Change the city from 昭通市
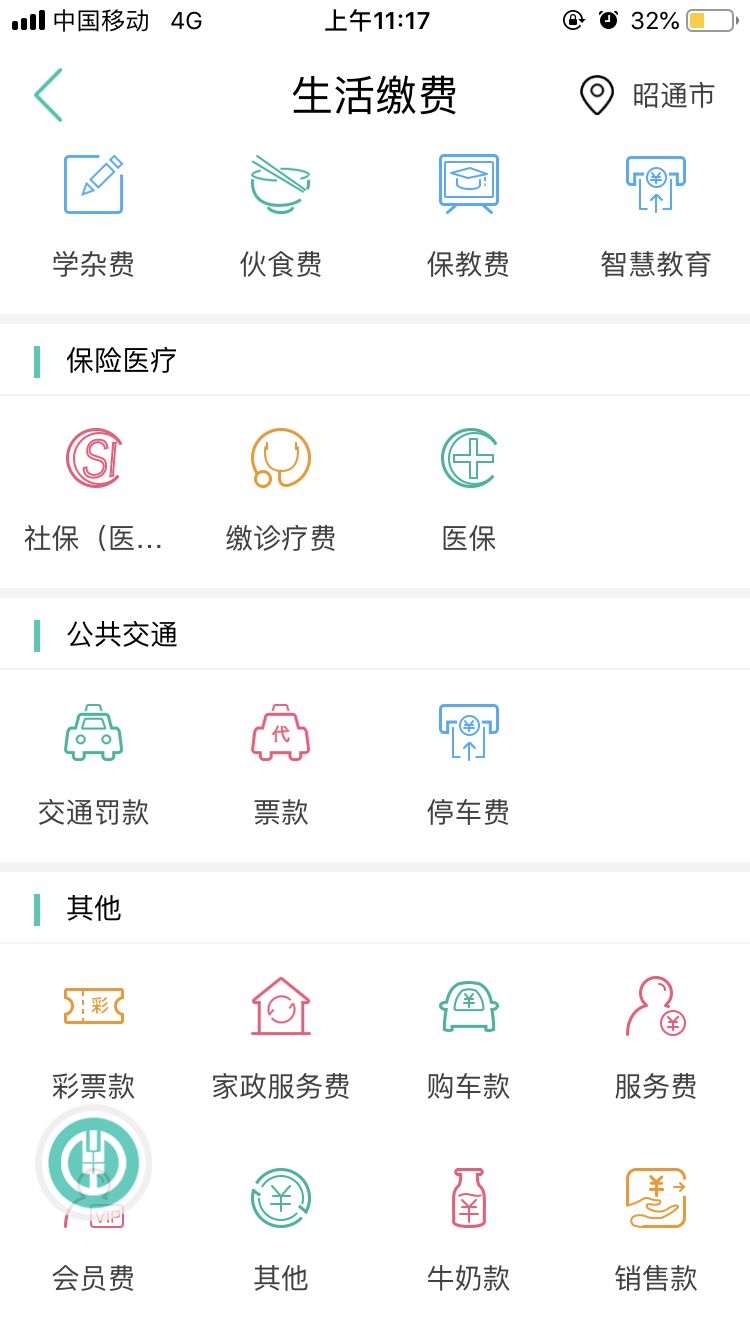The width and height of the screenshot is (750, 1334). pyautogui.click(x=648, y=96)
